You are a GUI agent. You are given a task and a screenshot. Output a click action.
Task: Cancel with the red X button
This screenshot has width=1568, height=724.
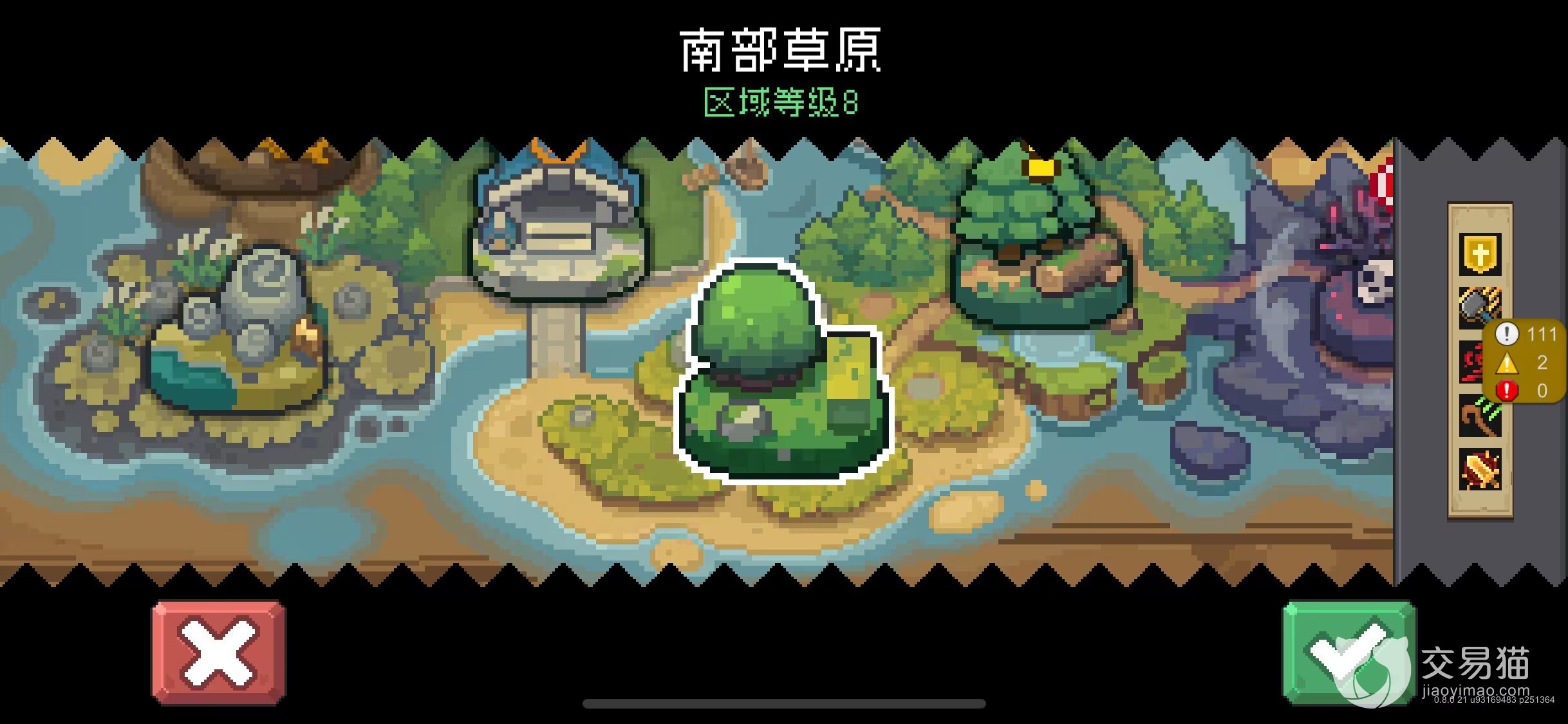tap(219, 653)
